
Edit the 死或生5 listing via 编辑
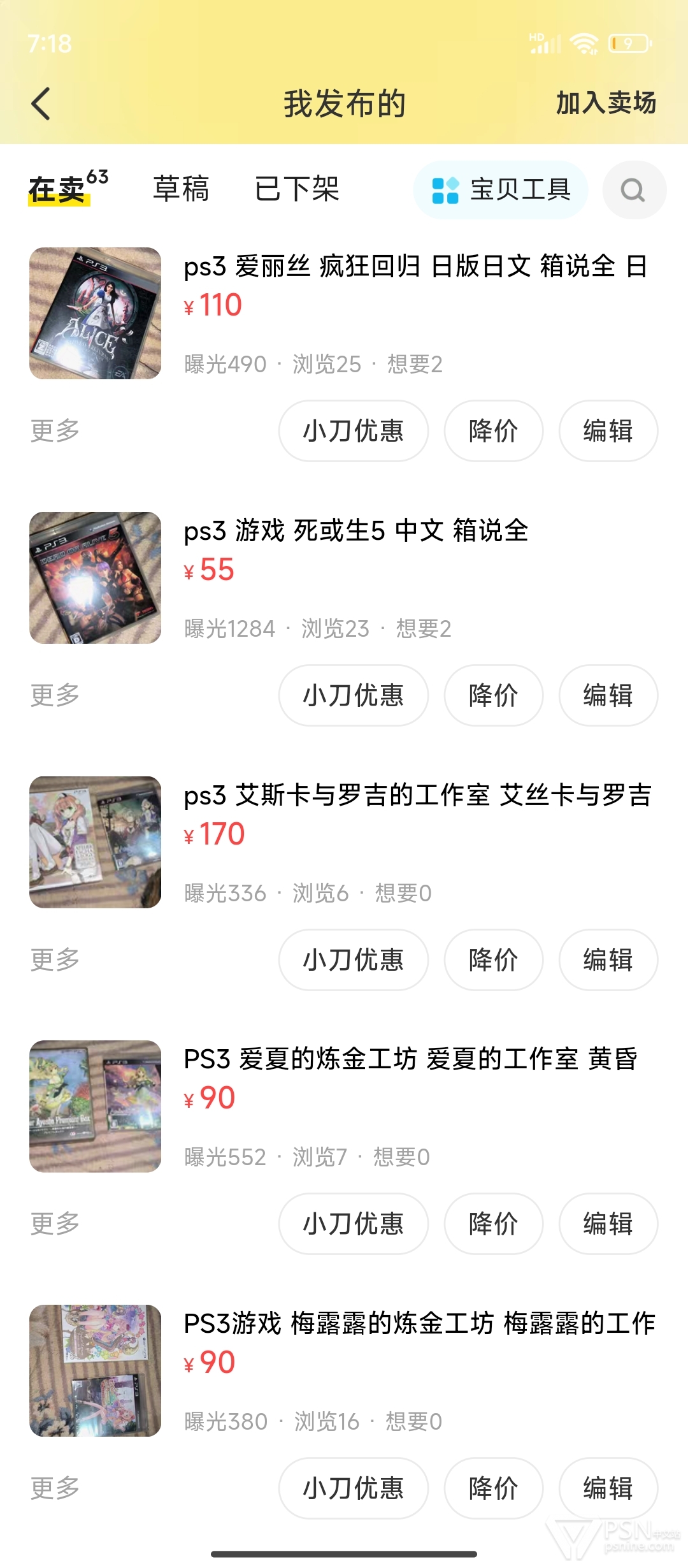click(608, 695)
